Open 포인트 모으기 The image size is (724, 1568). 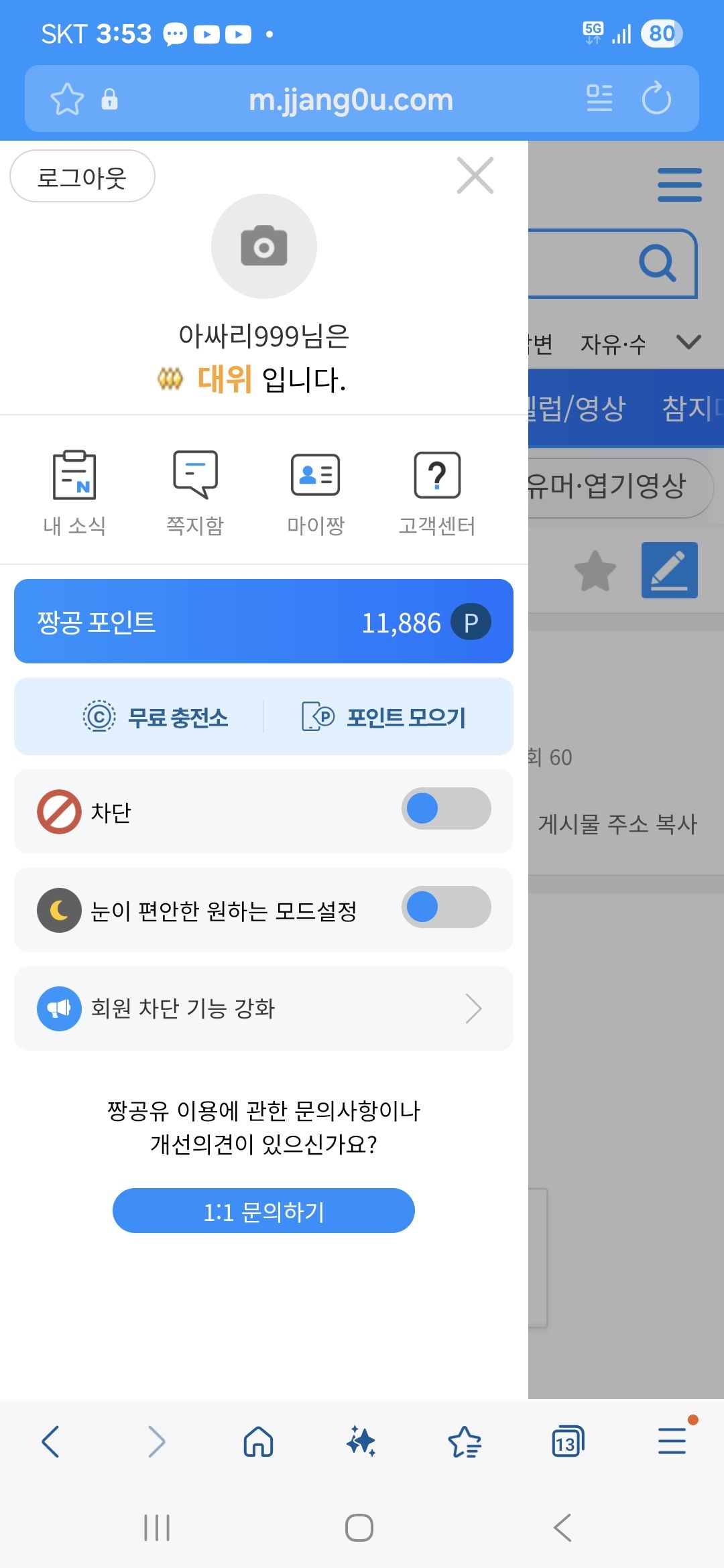383,717
